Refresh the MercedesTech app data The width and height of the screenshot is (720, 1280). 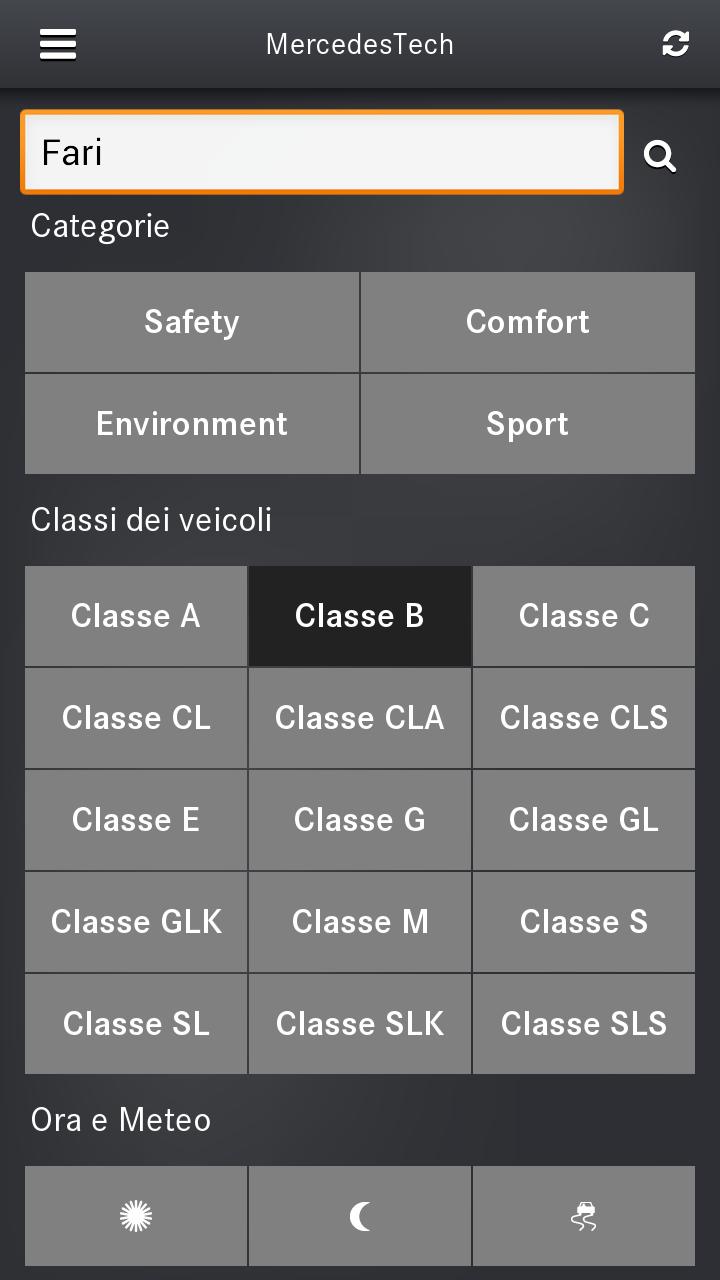coord(675,44)
